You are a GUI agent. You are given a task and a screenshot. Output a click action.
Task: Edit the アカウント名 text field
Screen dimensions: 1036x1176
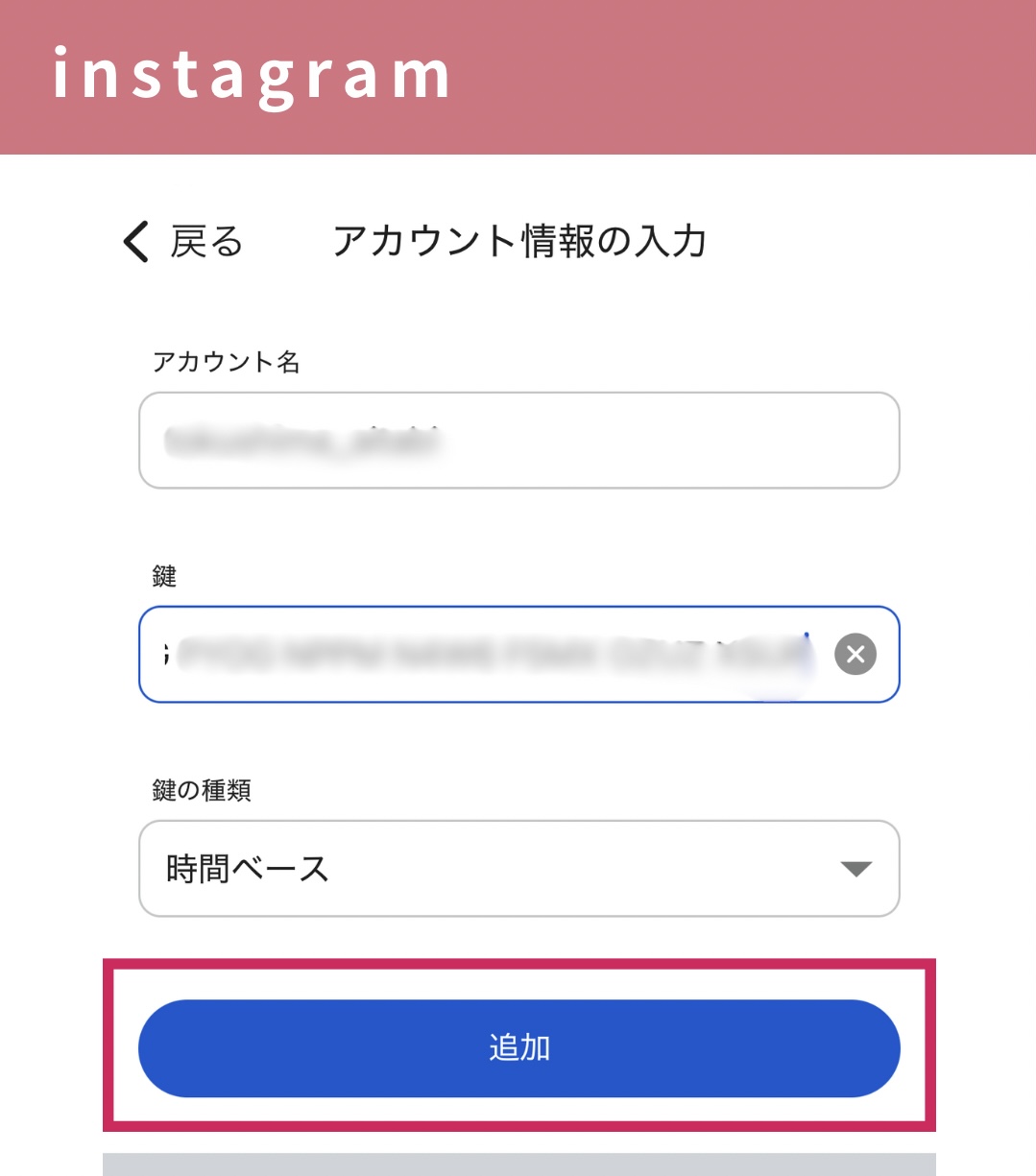[518, 441]
